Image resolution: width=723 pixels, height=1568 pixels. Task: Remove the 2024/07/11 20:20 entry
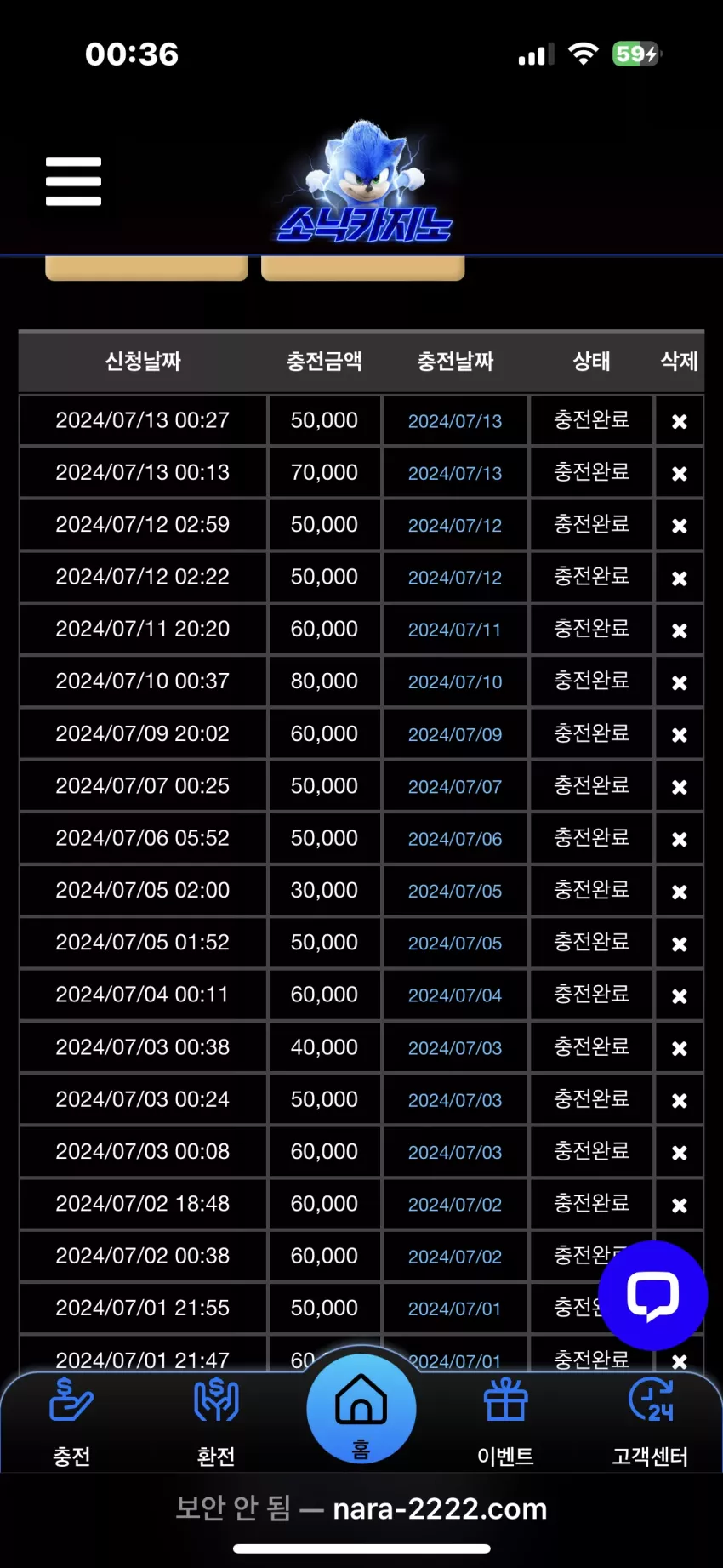tap(679, 630)
